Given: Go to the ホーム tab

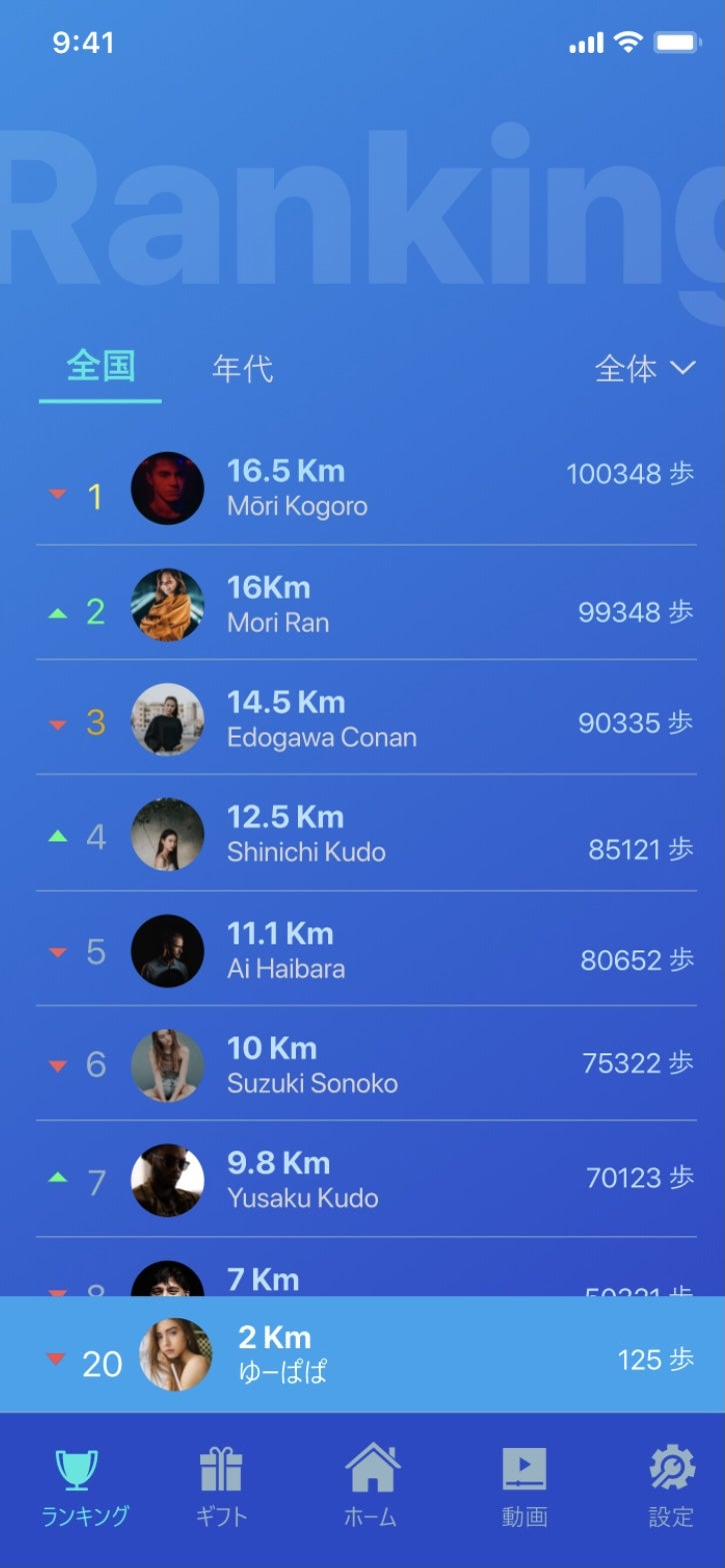Looking at the screenshot, I should tap(371, 1489).
